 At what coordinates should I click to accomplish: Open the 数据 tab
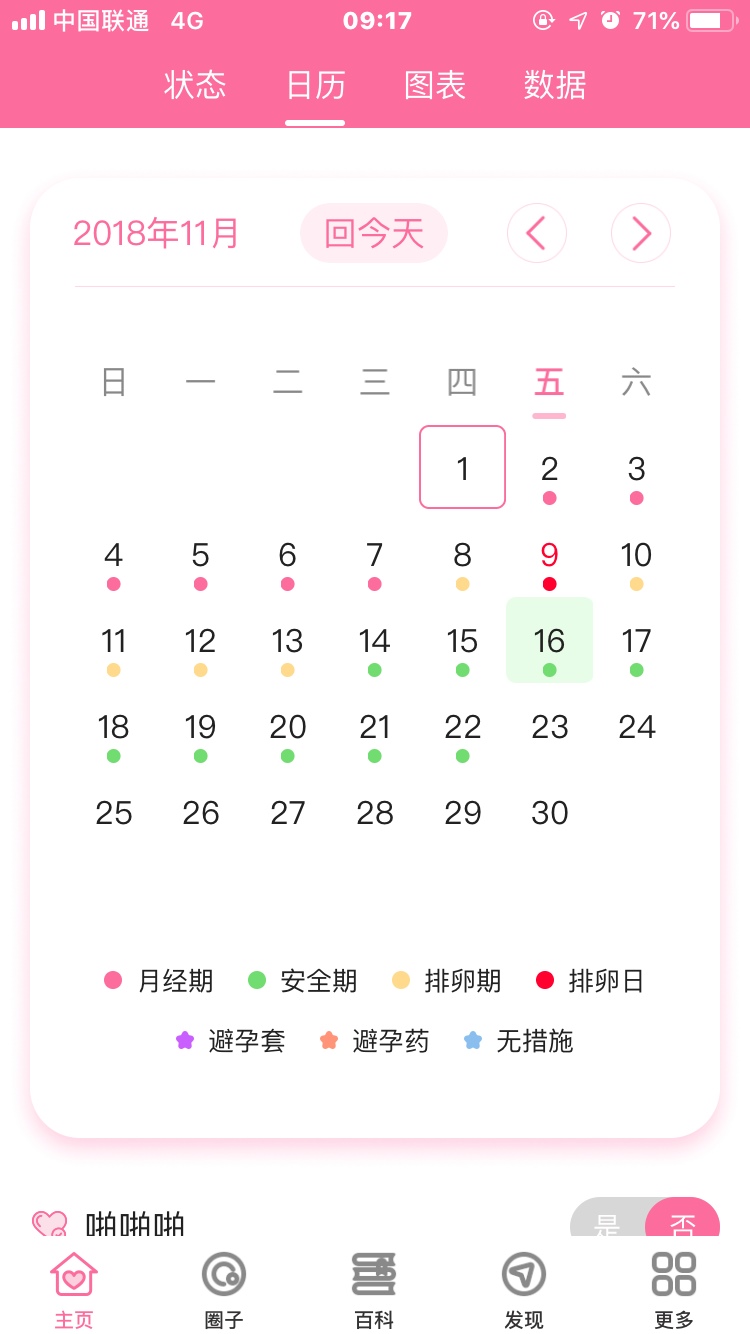click(555, 85)
